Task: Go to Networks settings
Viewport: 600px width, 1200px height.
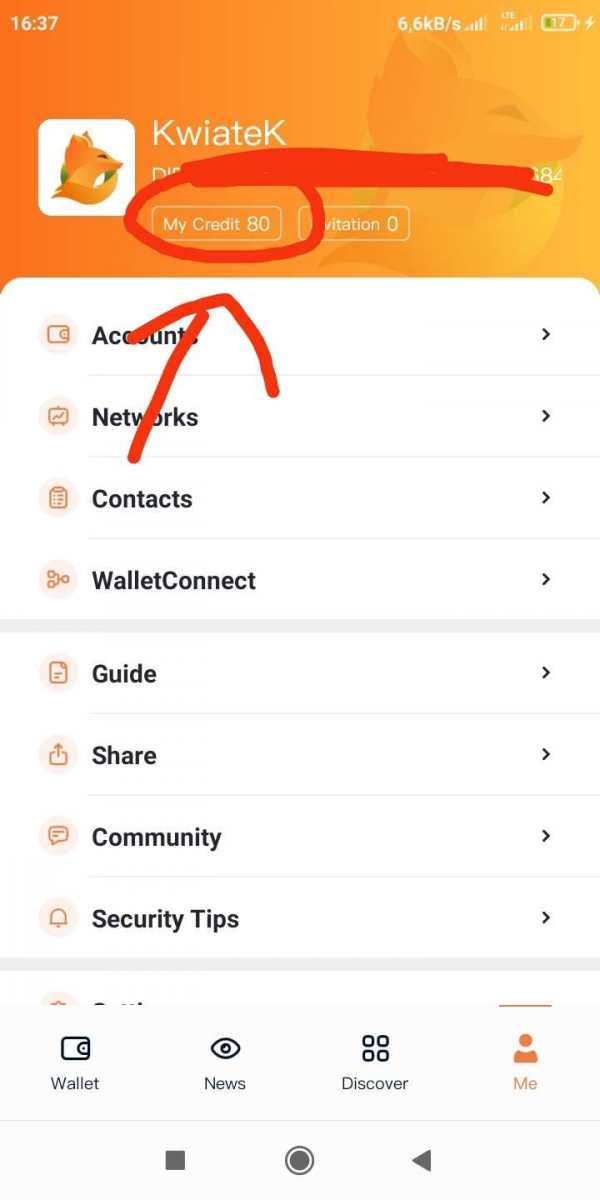Action: click(x=300, y=417)
